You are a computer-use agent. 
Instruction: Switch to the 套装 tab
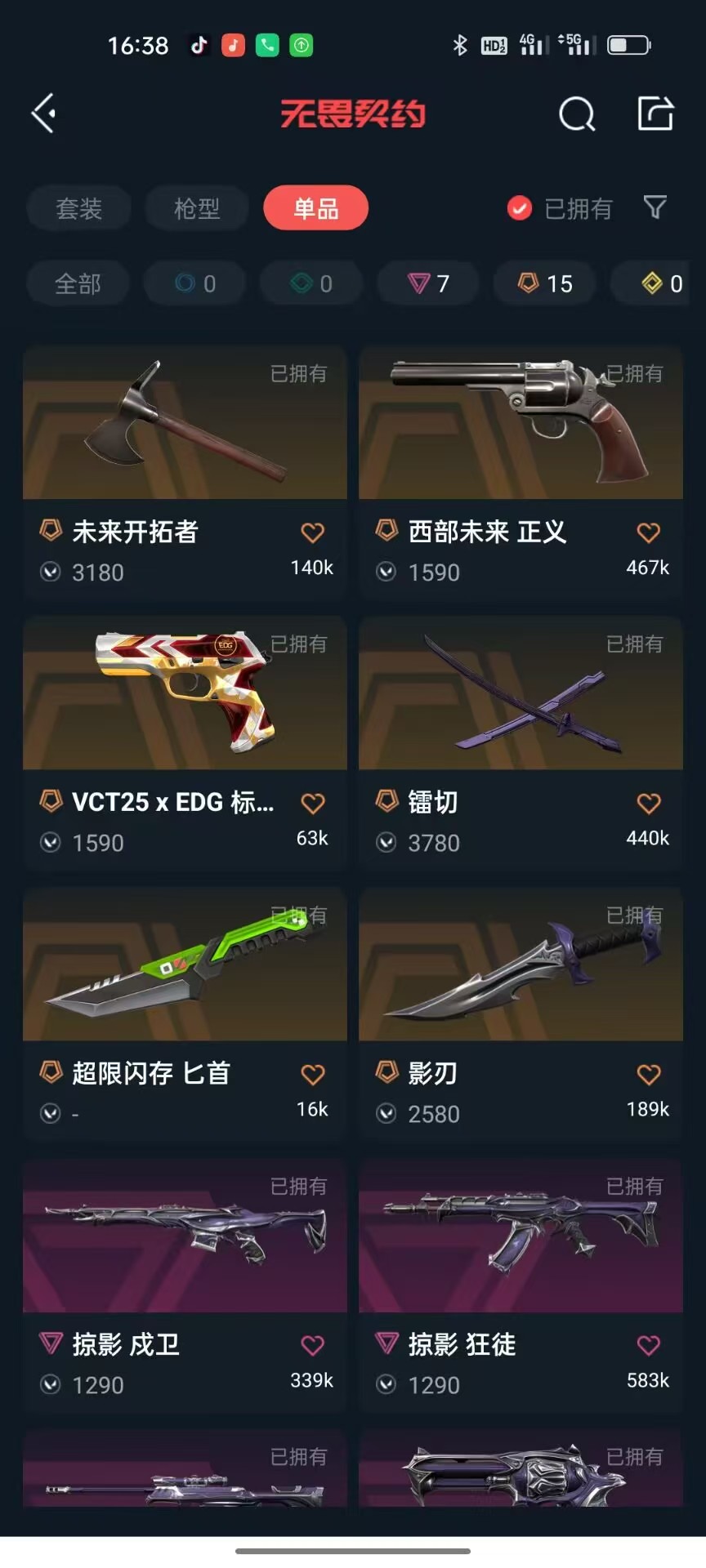78,208
